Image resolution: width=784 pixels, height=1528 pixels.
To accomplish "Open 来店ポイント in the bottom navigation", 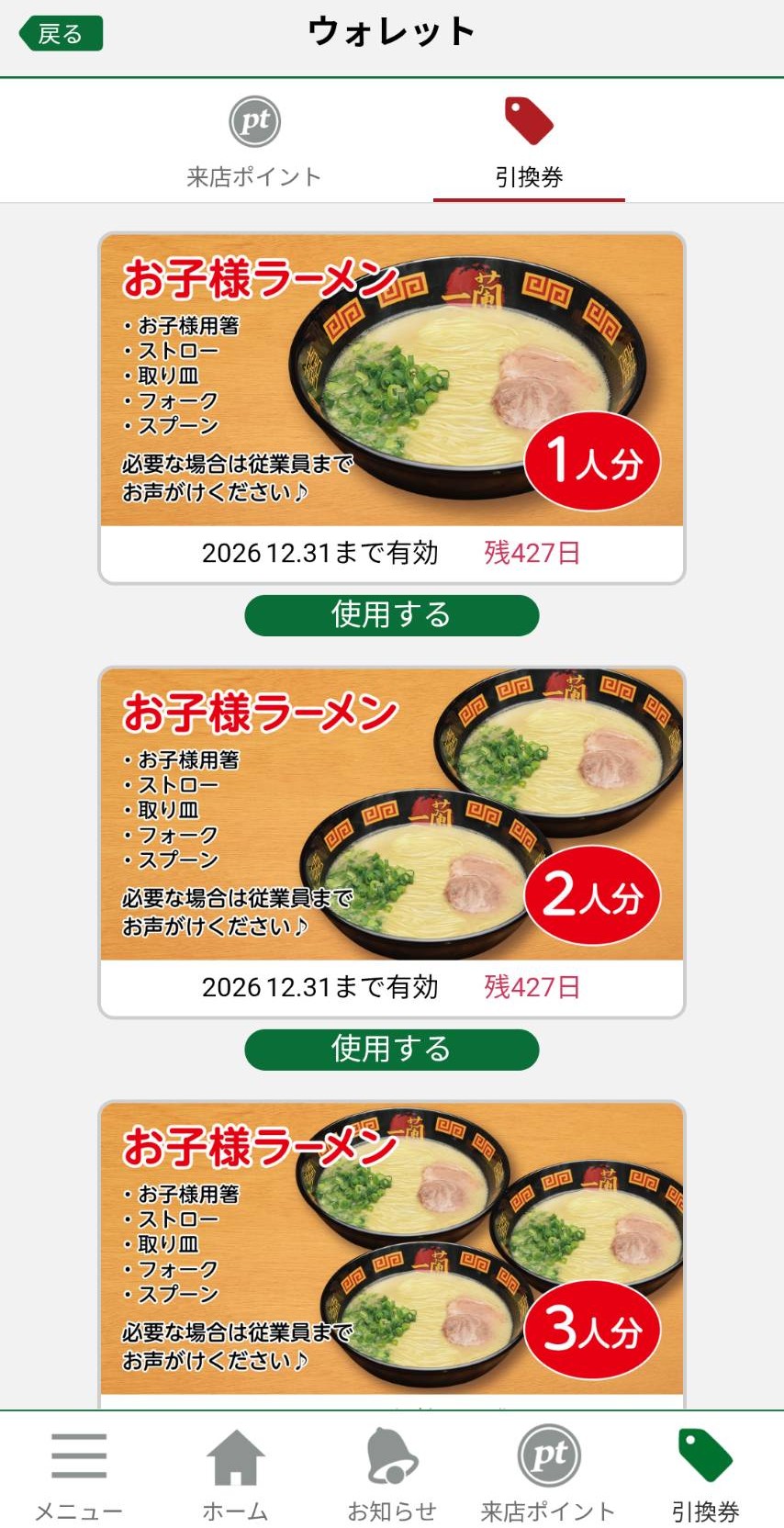I will point(548,1472).
